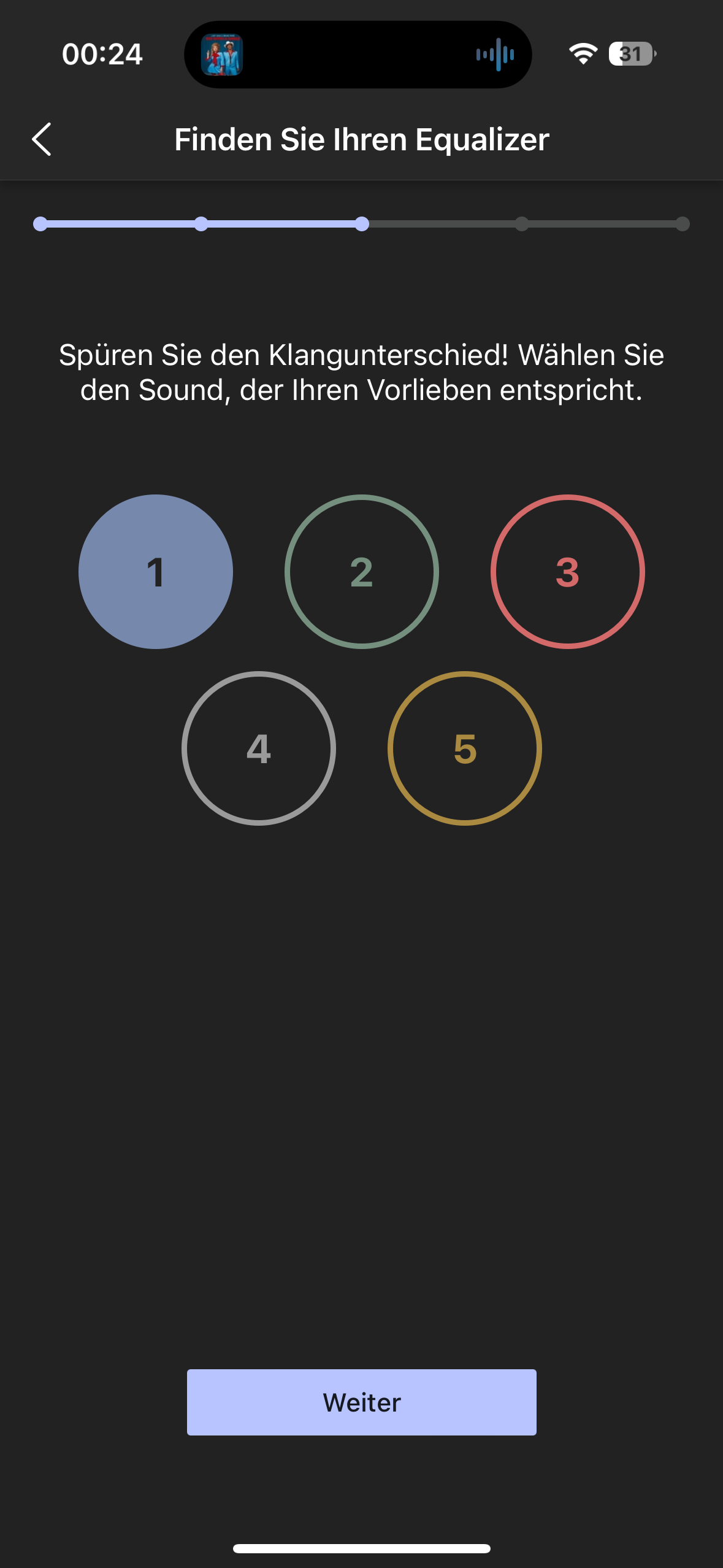This screenshot has height=1568, width=723.
Task: Open the now-playing Dynamic Island
Action: pos(358,55)
